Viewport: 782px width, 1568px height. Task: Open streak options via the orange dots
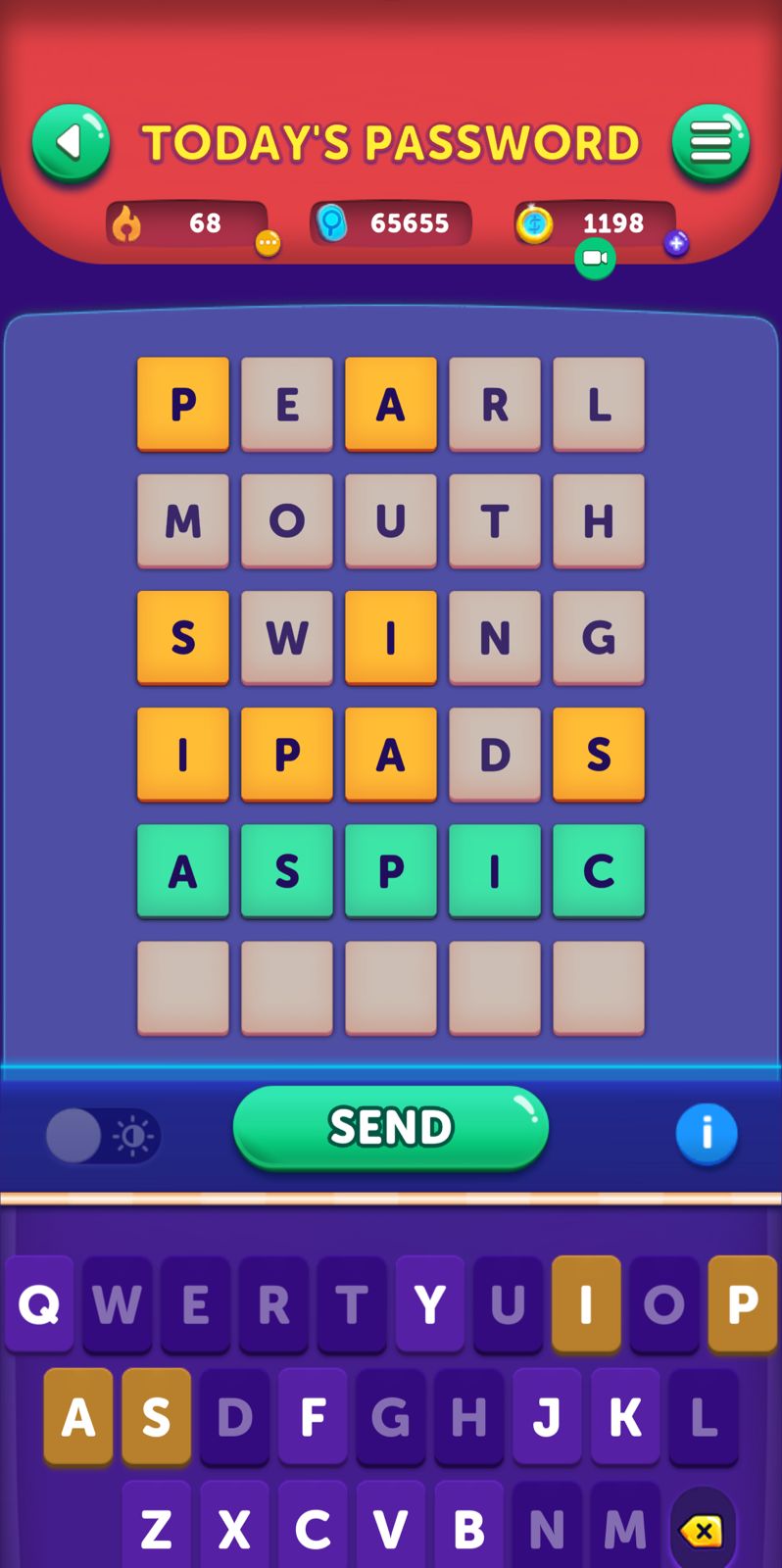tap(268, 243)
